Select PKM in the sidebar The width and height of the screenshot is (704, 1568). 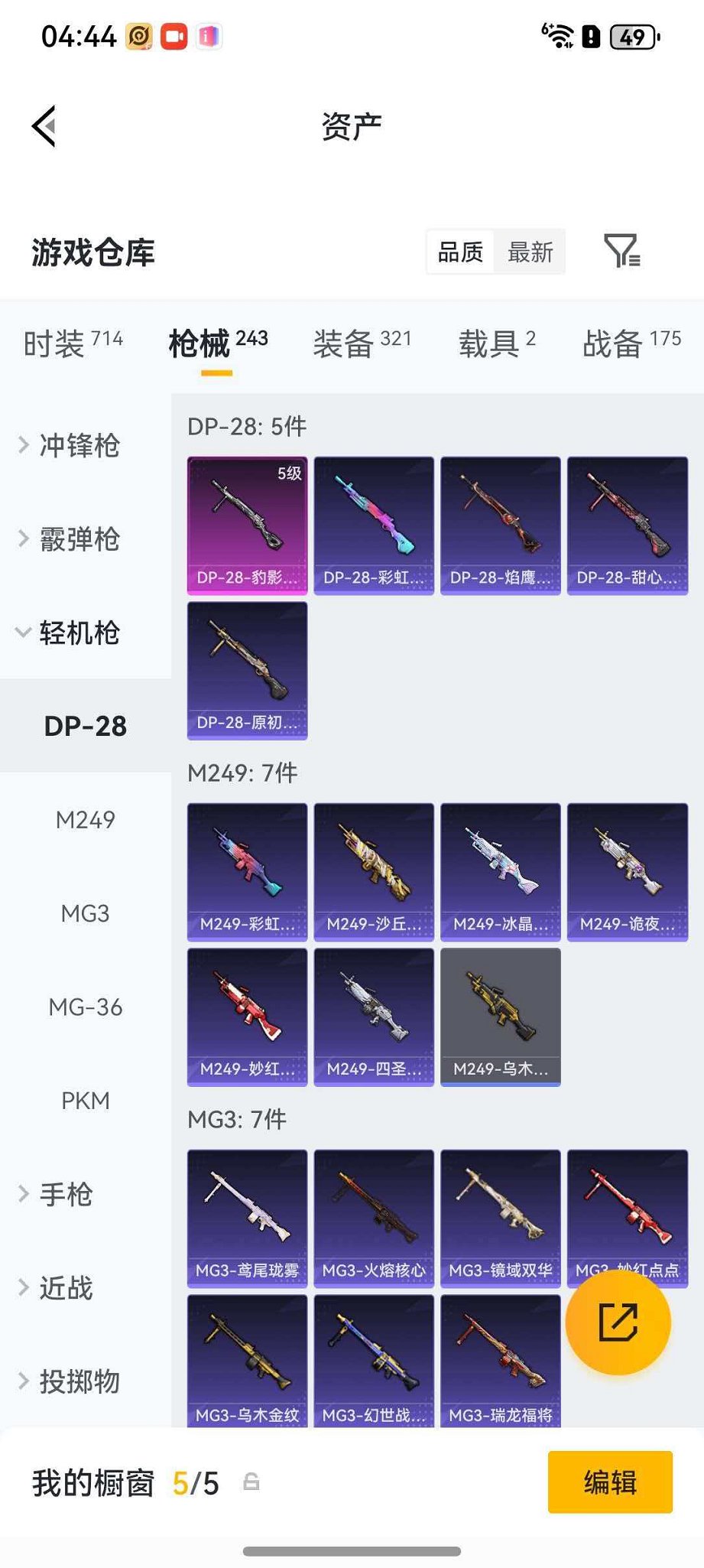tap(86, 1101)
